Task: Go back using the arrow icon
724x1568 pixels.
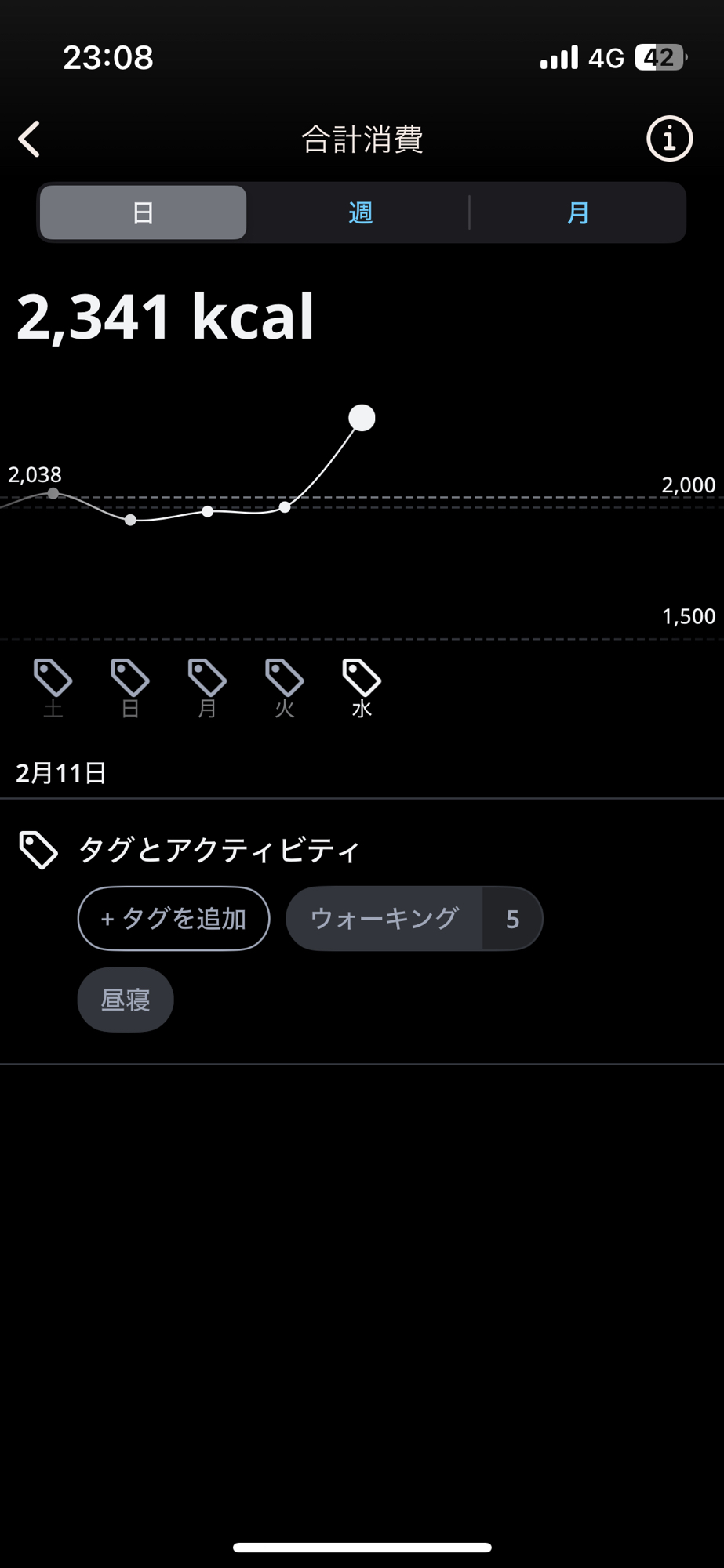Action: pos(30,140)
